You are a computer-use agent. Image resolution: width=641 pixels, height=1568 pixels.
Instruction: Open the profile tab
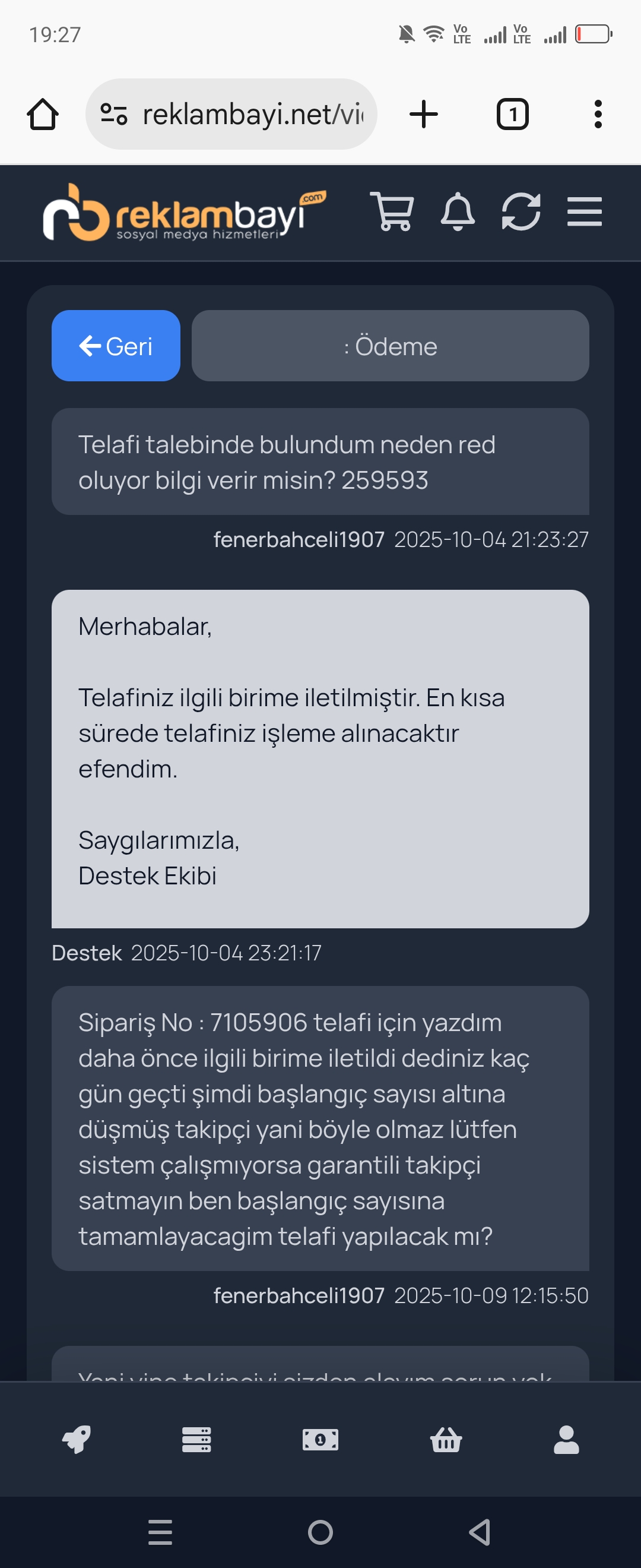566,1440
